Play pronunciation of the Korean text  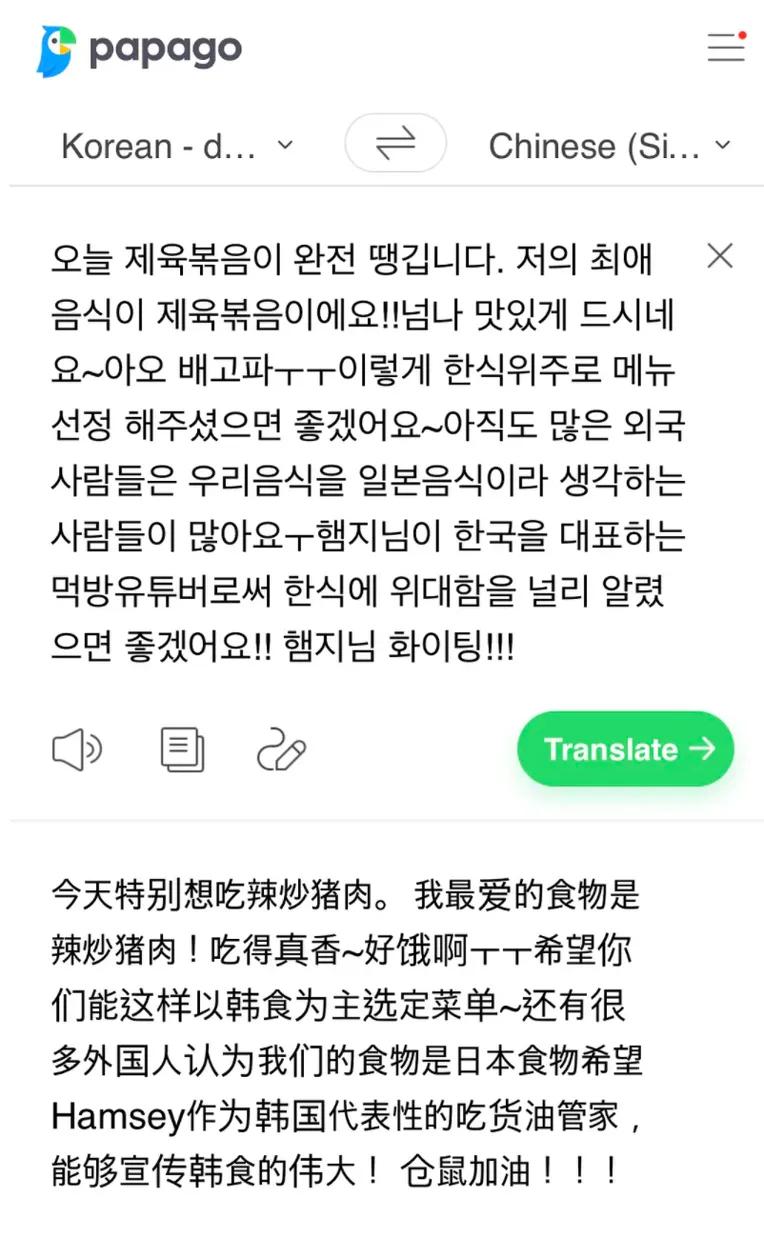(x=78, y=749)
